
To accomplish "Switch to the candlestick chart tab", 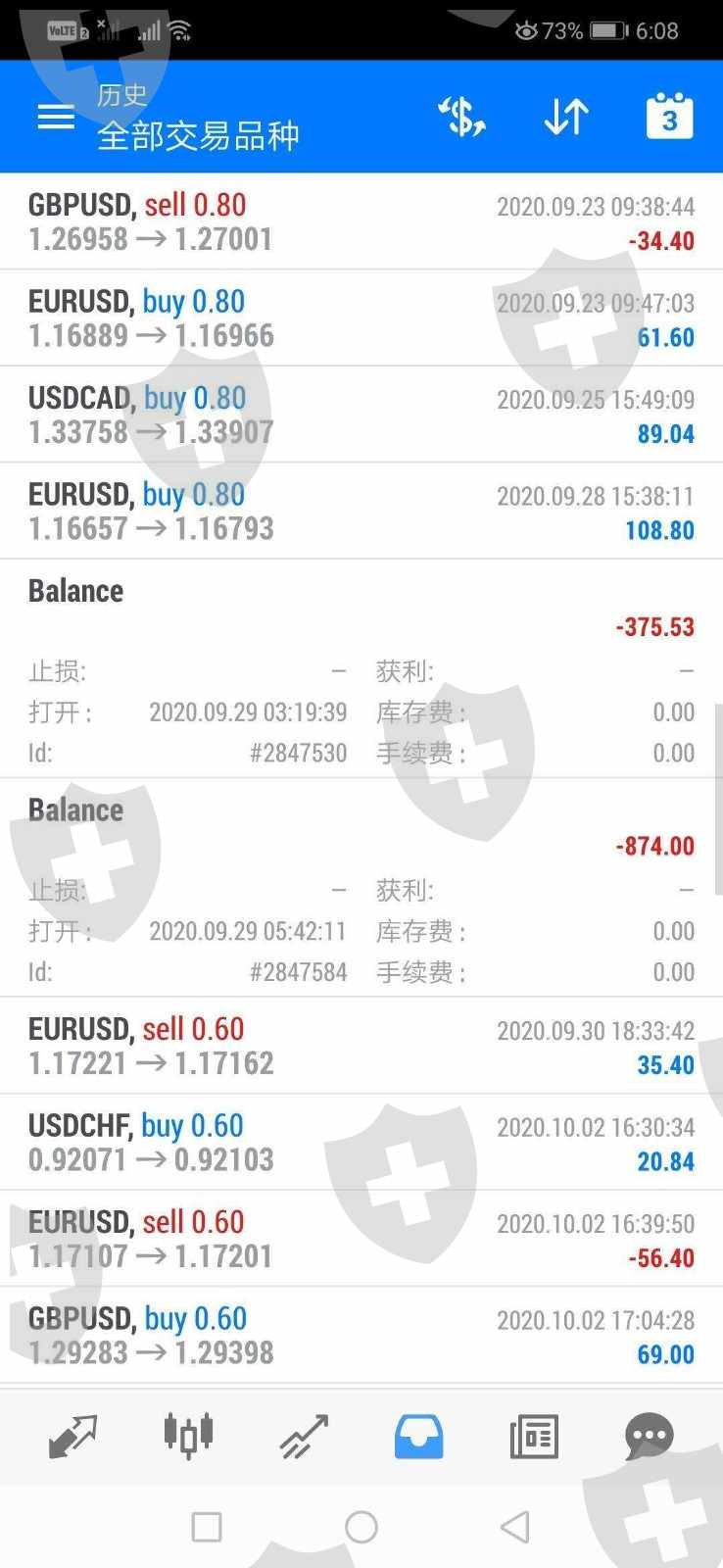I will coord(188,1437).
